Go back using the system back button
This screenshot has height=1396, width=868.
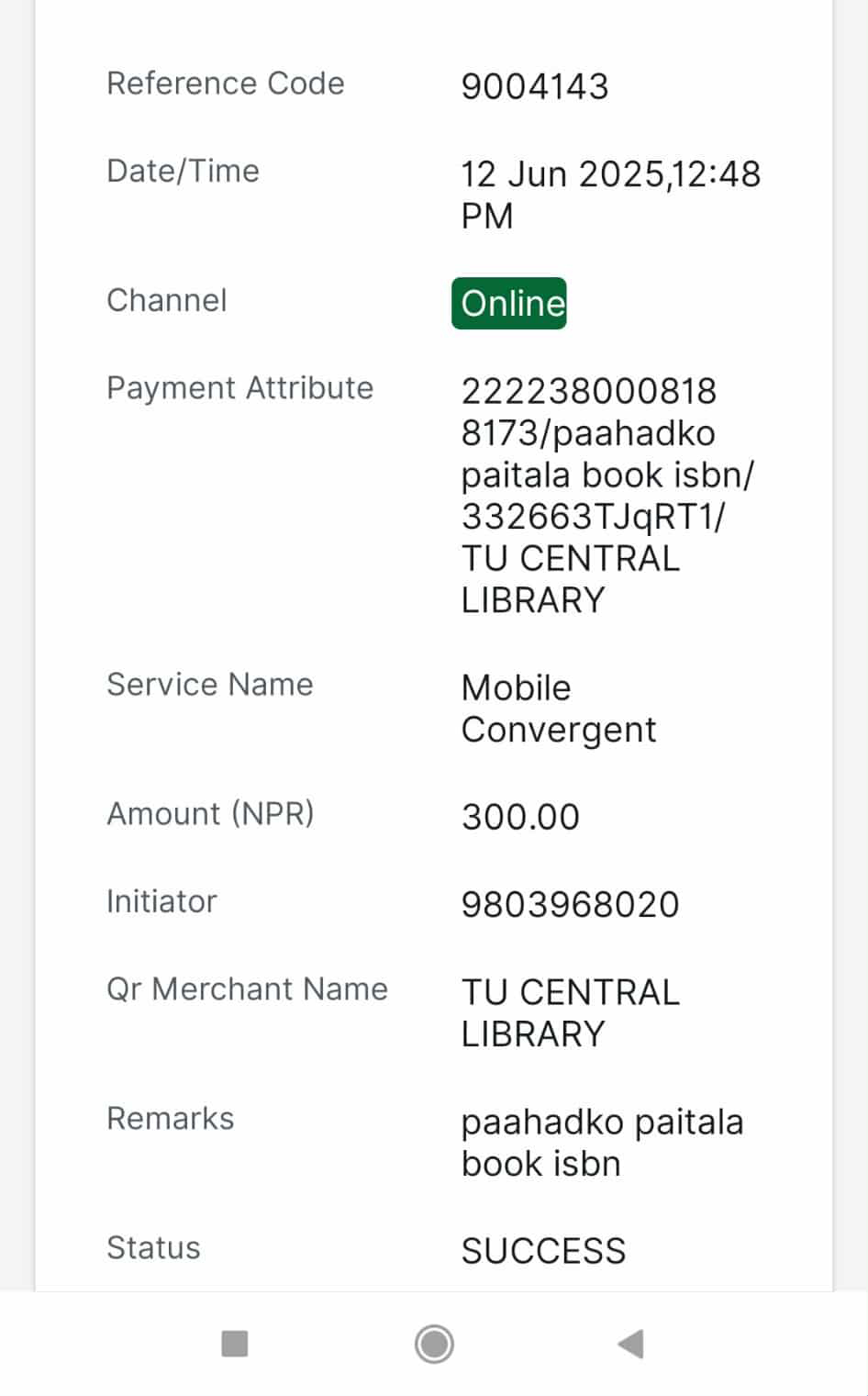[x=631, y=1344]
